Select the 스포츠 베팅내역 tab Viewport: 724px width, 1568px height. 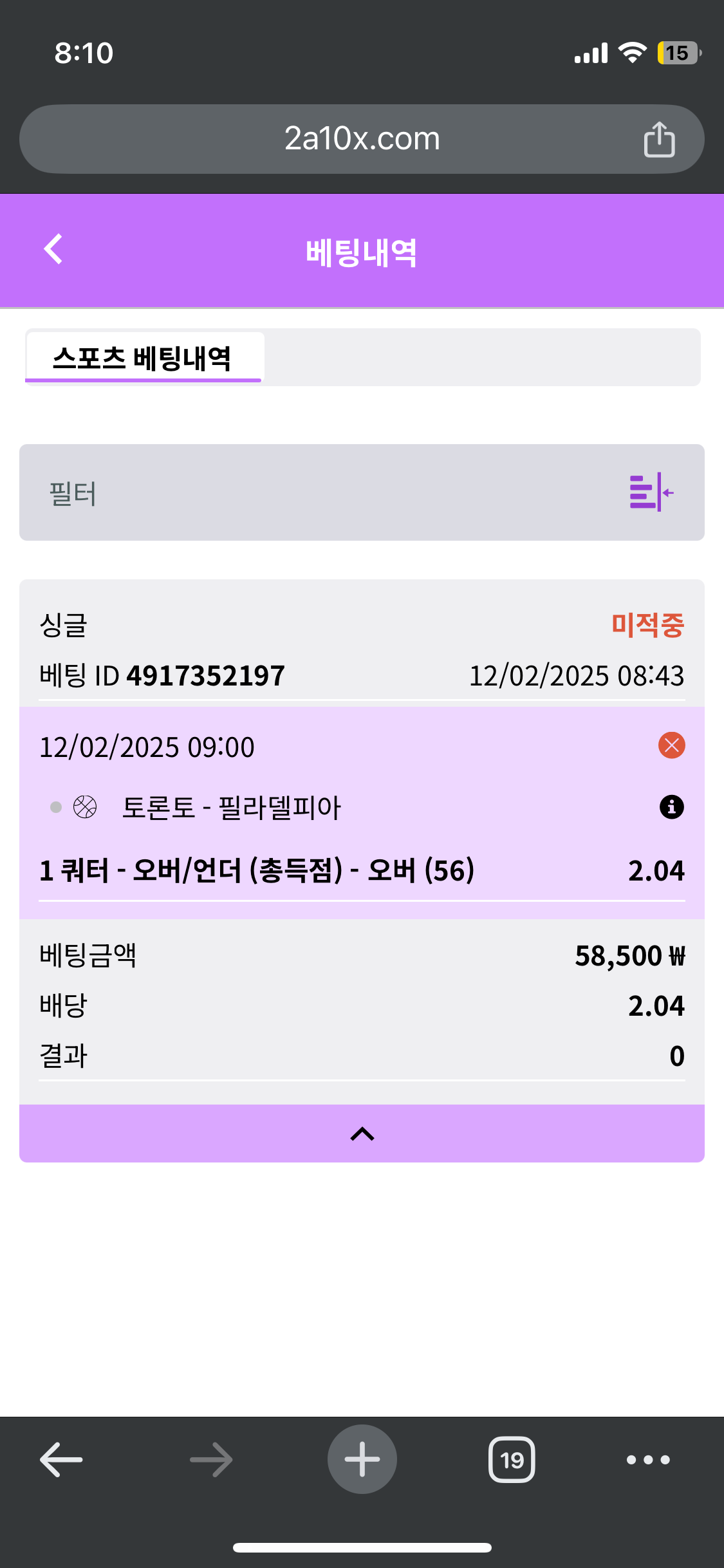[143, 358]
